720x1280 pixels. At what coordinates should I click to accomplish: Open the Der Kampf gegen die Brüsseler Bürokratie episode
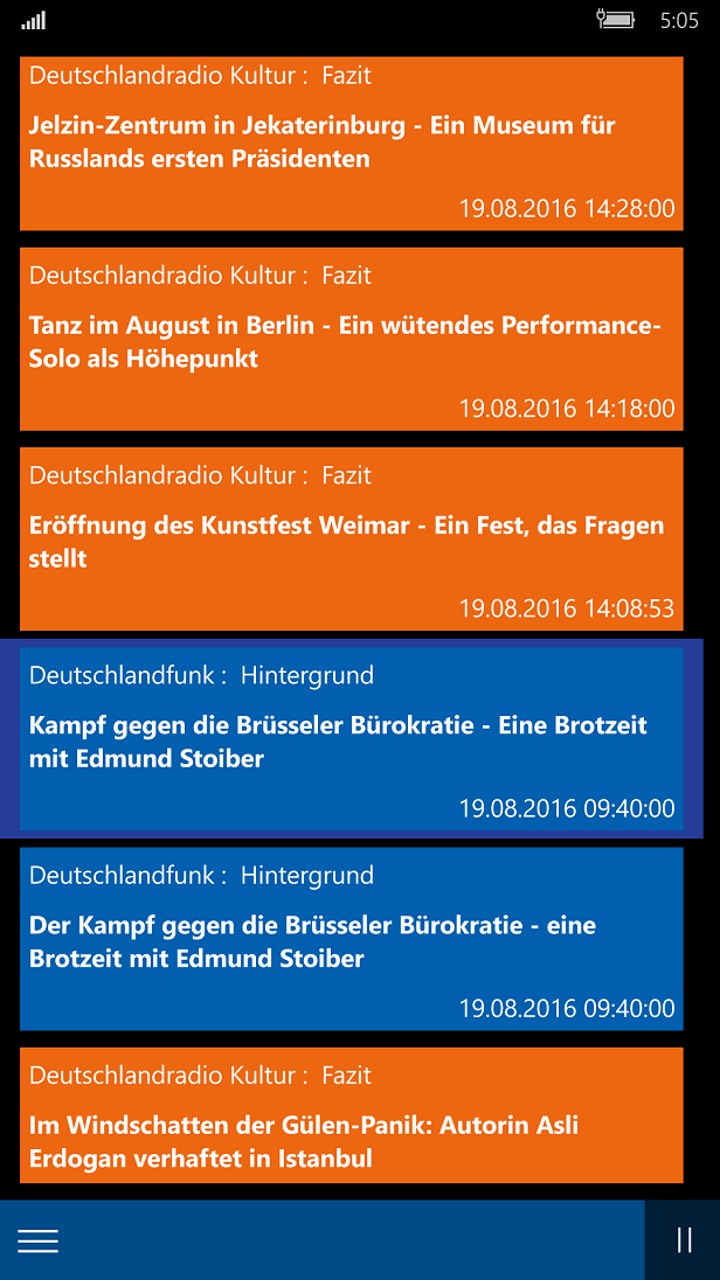[x=351, y=940]
